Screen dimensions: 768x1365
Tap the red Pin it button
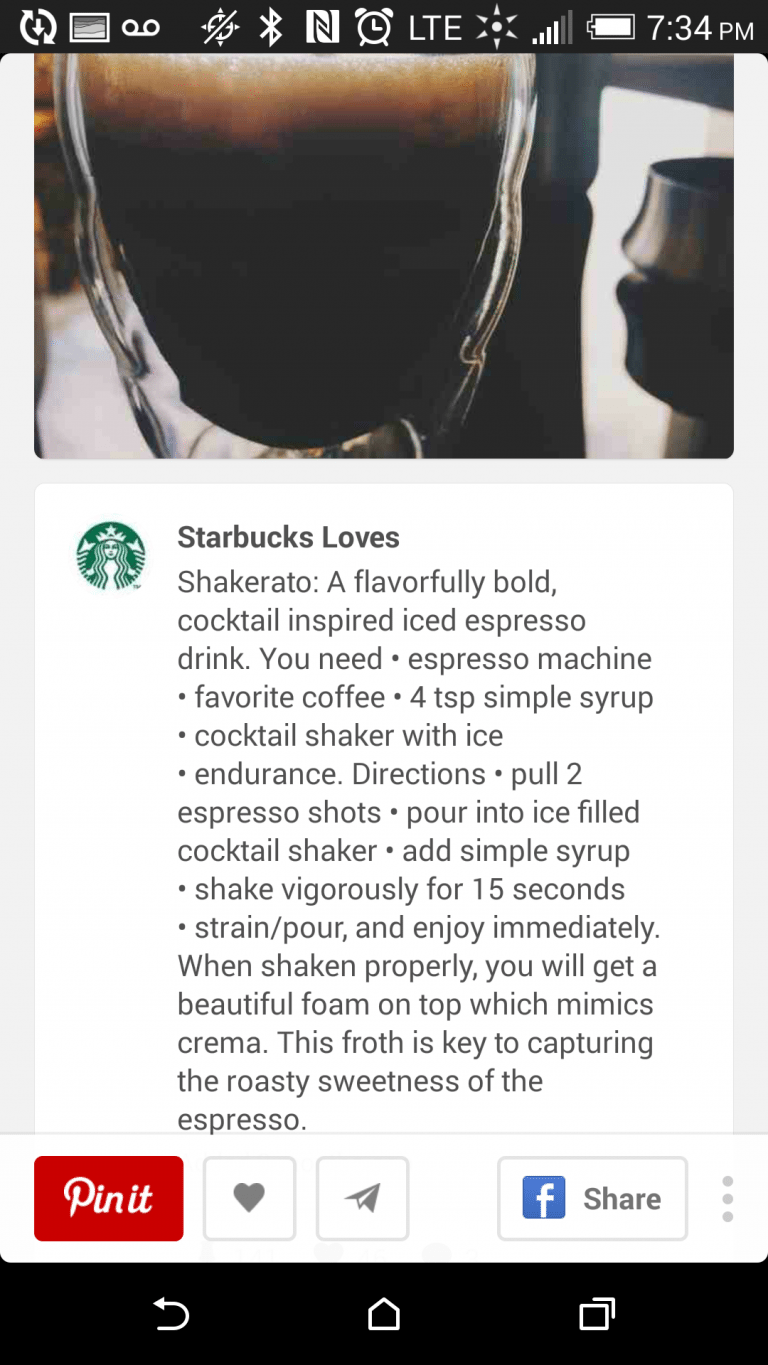tap(109, 1198)
